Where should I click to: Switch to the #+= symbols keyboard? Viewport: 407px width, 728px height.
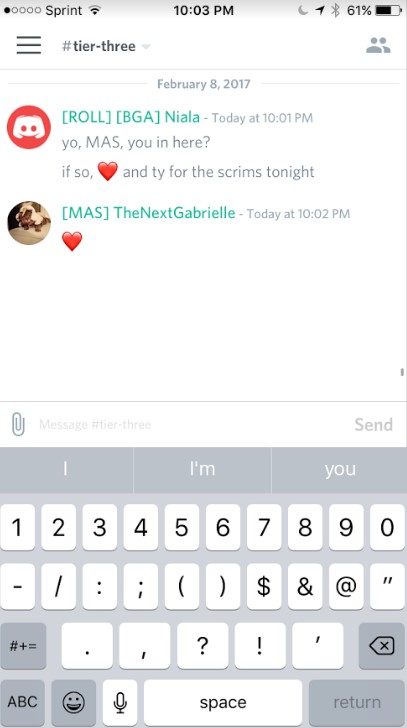click(23, 646)
